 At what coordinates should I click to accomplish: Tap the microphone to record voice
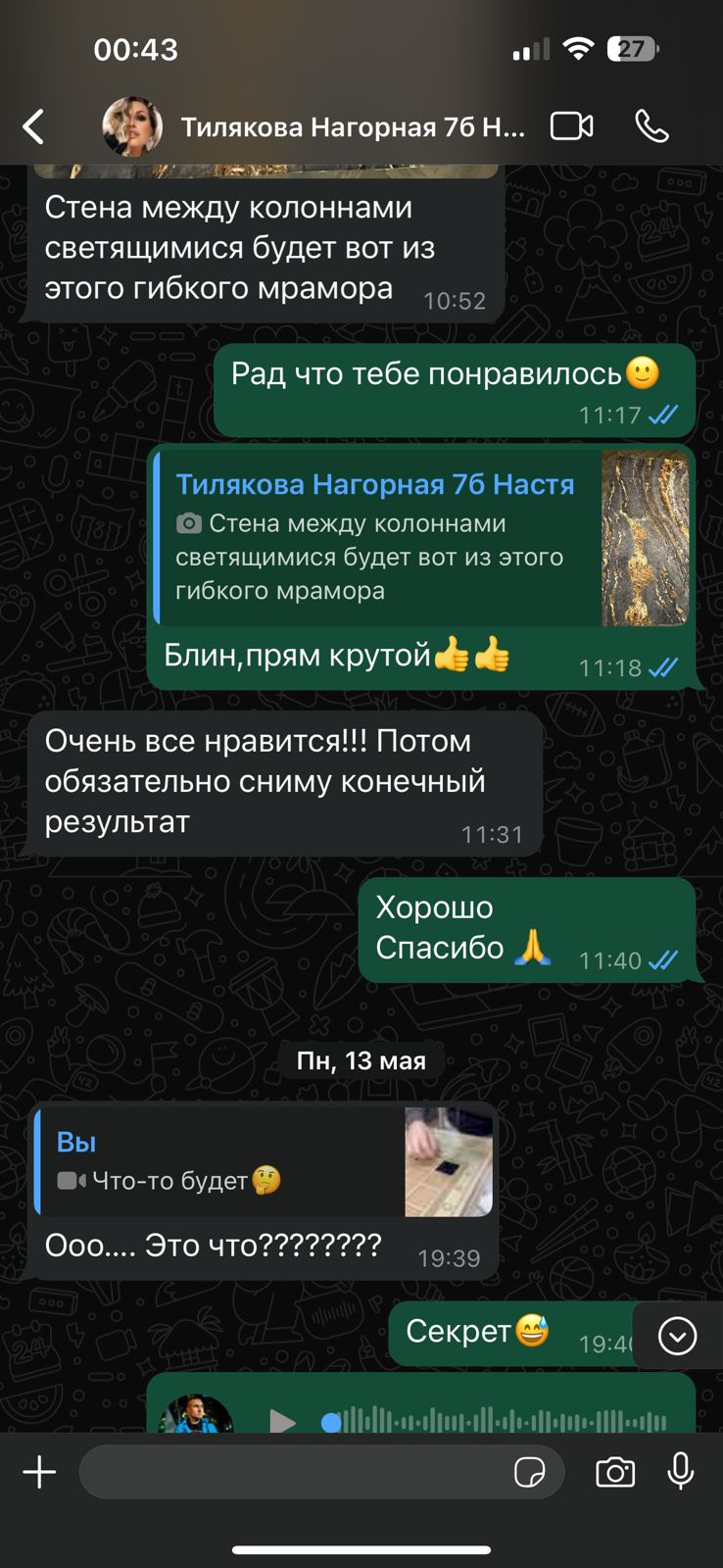(x=681, y=1472)
